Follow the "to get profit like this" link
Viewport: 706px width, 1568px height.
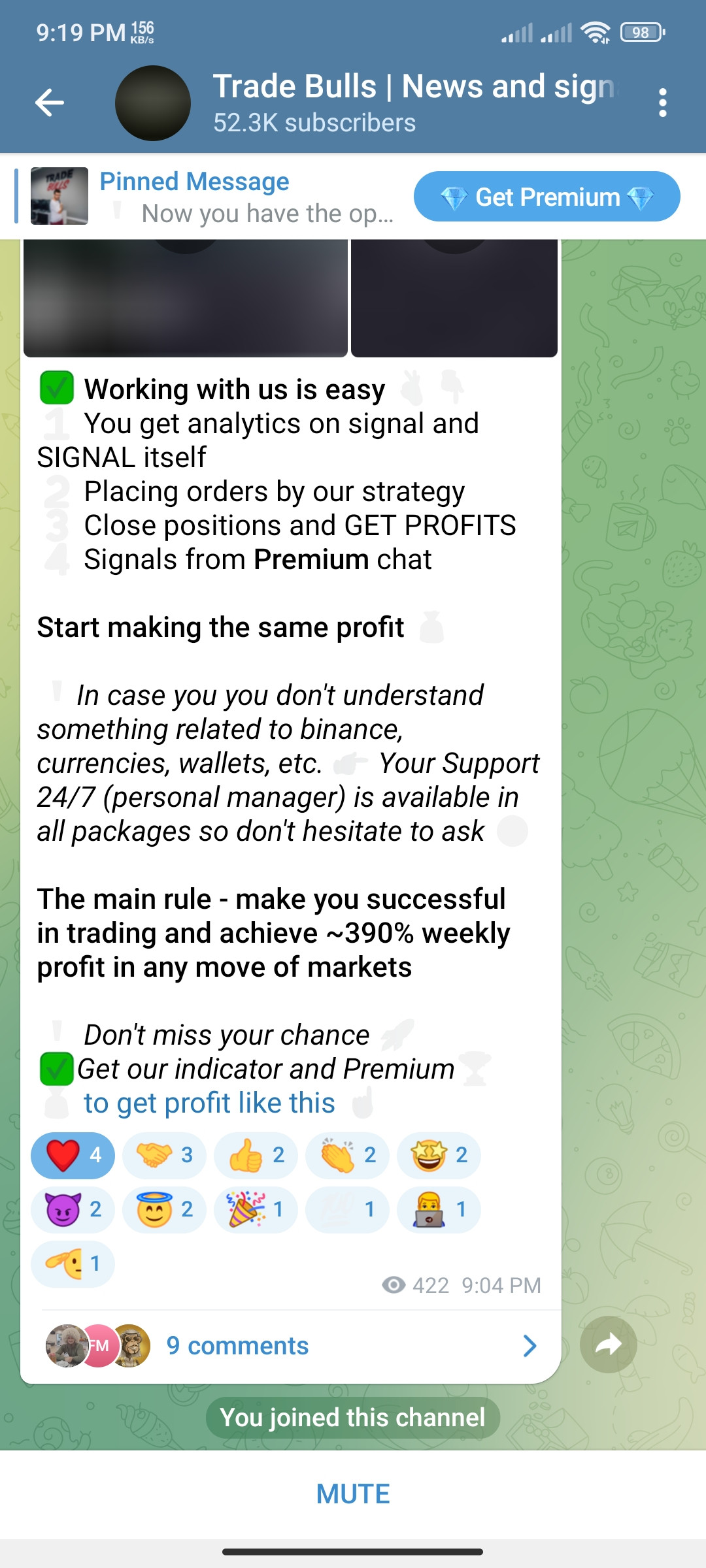coord(209,1103)
